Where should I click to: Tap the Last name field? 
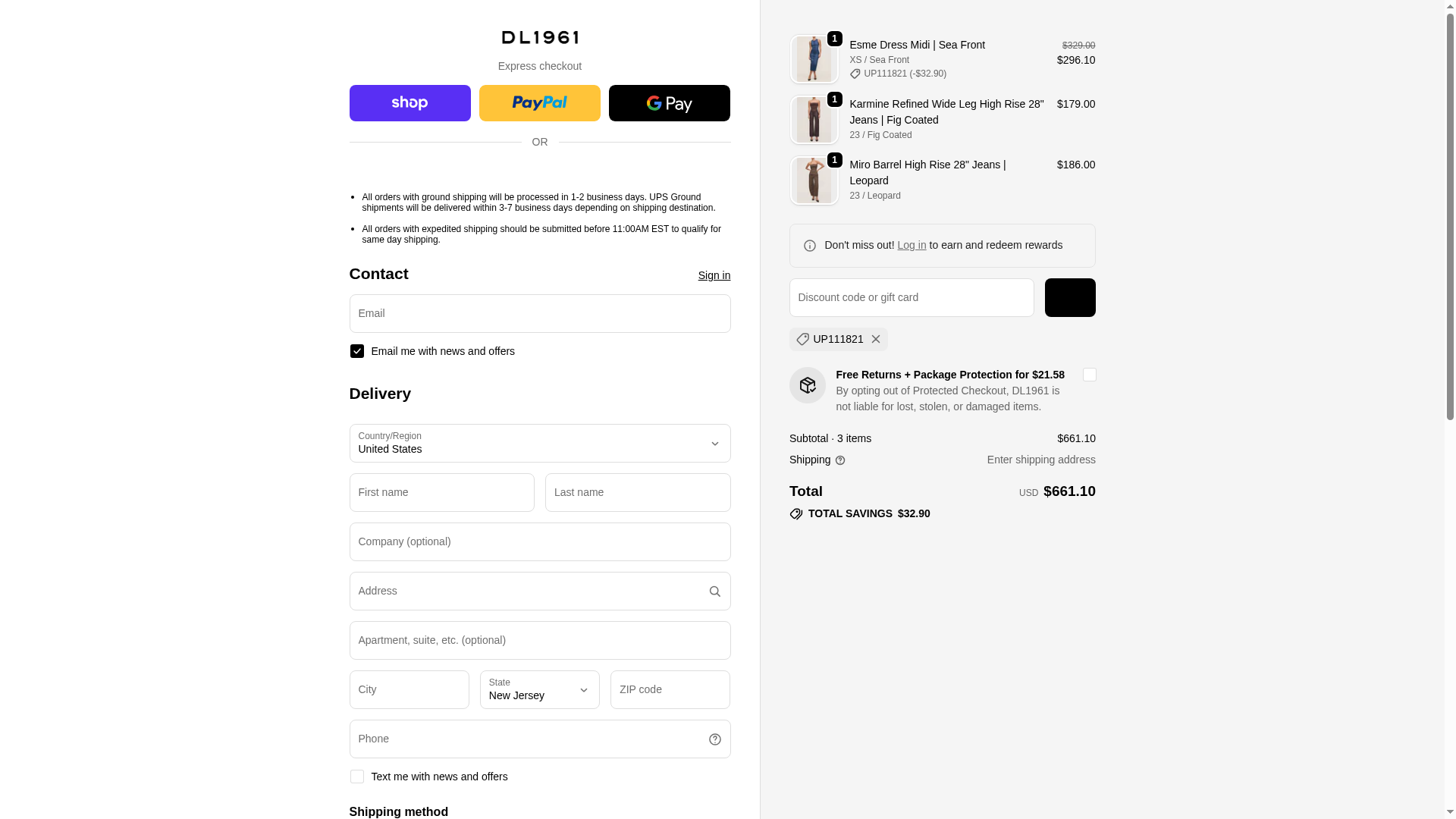tap(637, 493)
